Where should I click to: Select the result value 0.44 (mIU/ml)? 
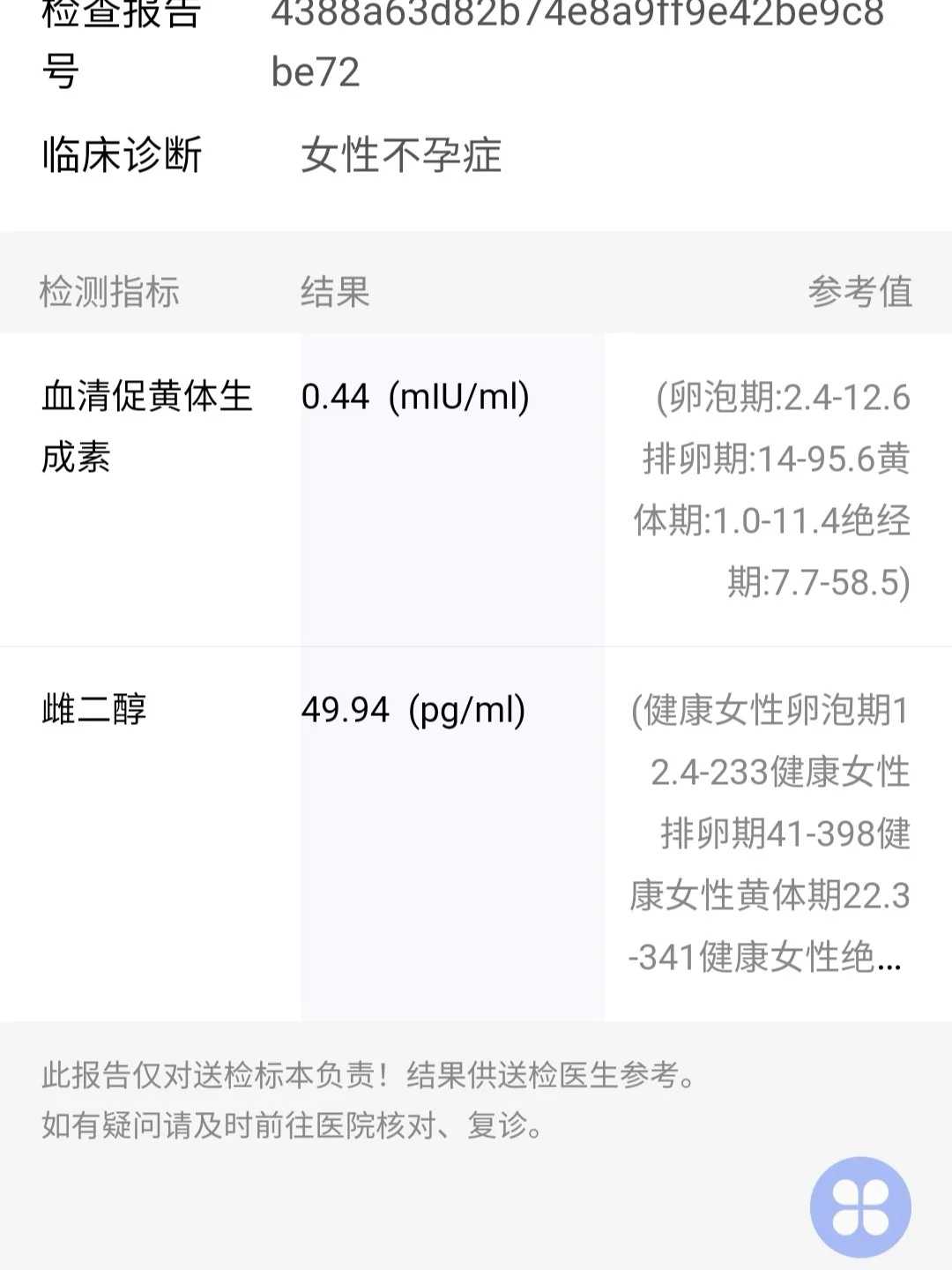pyautogui.click(x=414, y=397)
